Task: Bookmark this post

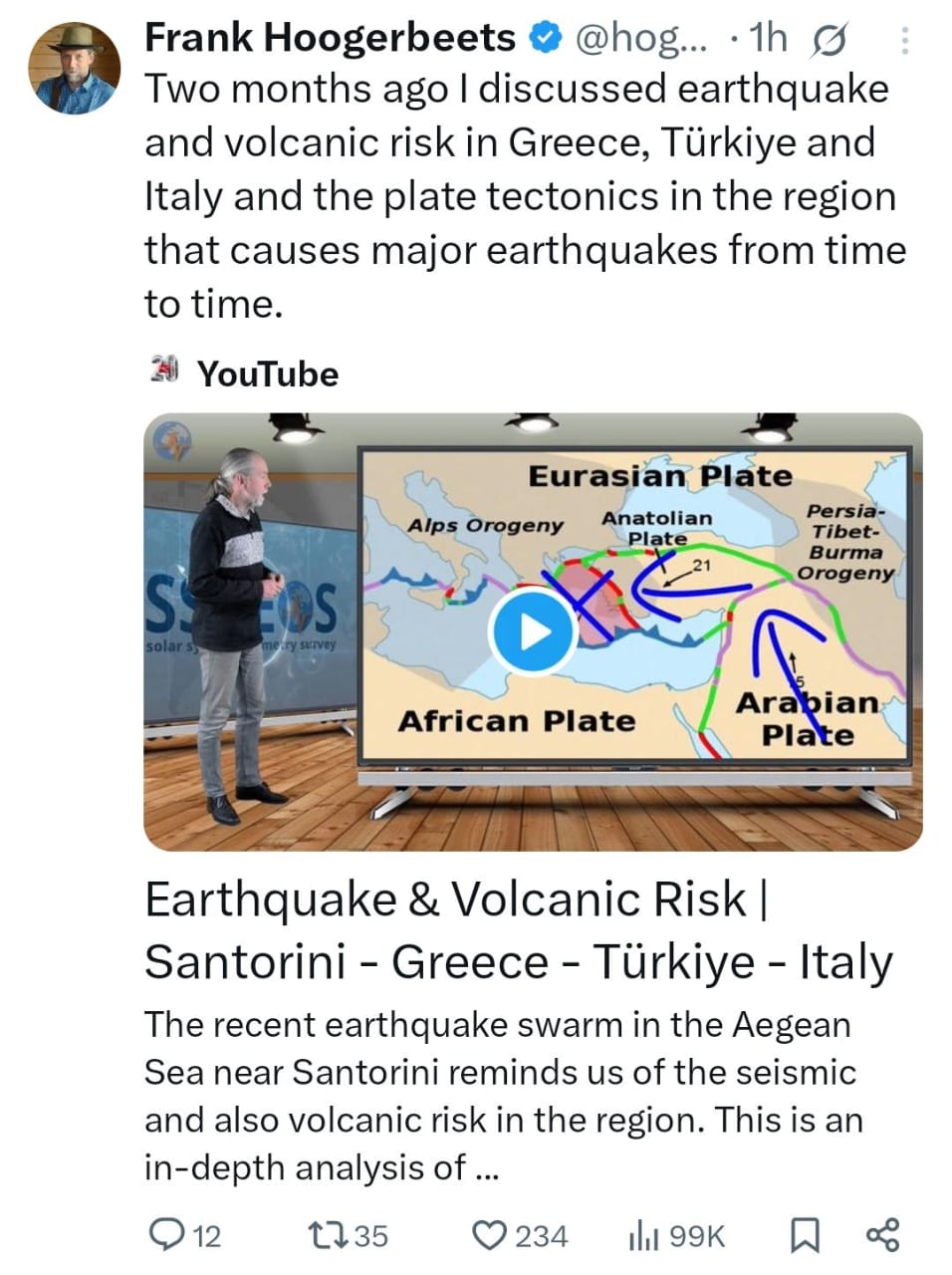Action: coord(802,1235)
